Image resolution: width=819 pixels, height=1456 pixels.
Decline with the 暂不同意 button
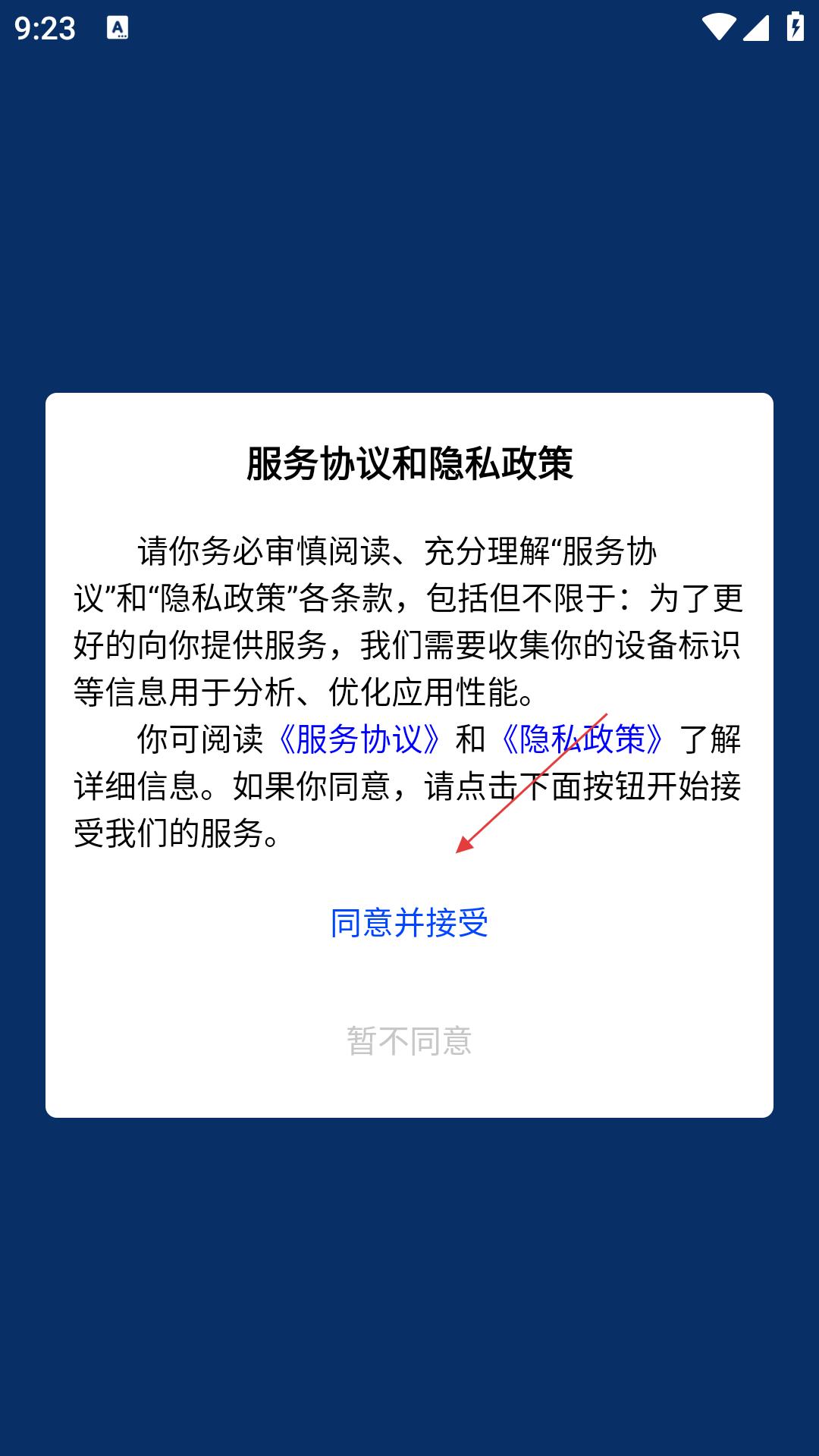point(409,1041)
